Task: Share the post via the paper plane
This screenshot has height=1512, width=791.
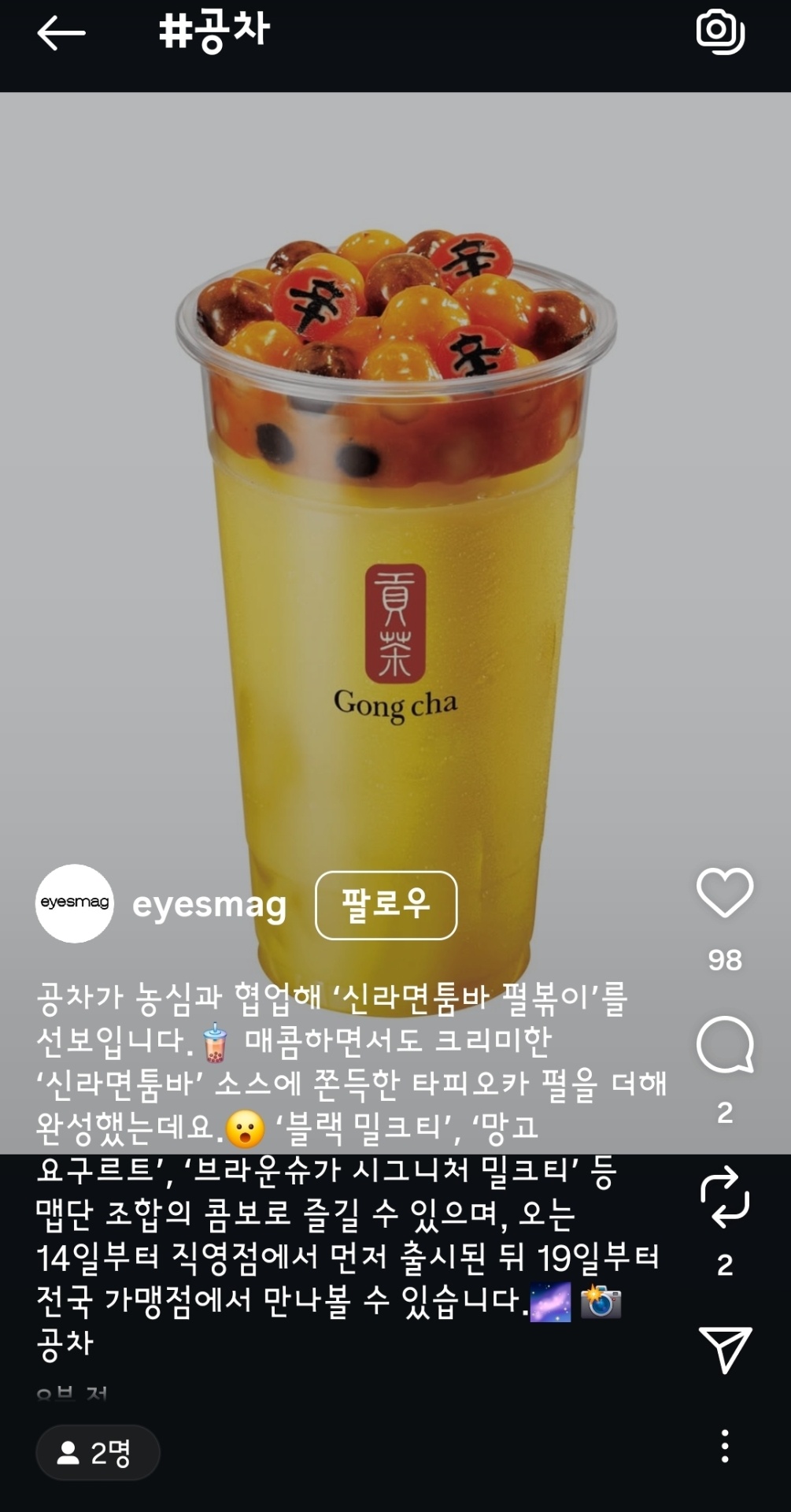Action: 725,1350
